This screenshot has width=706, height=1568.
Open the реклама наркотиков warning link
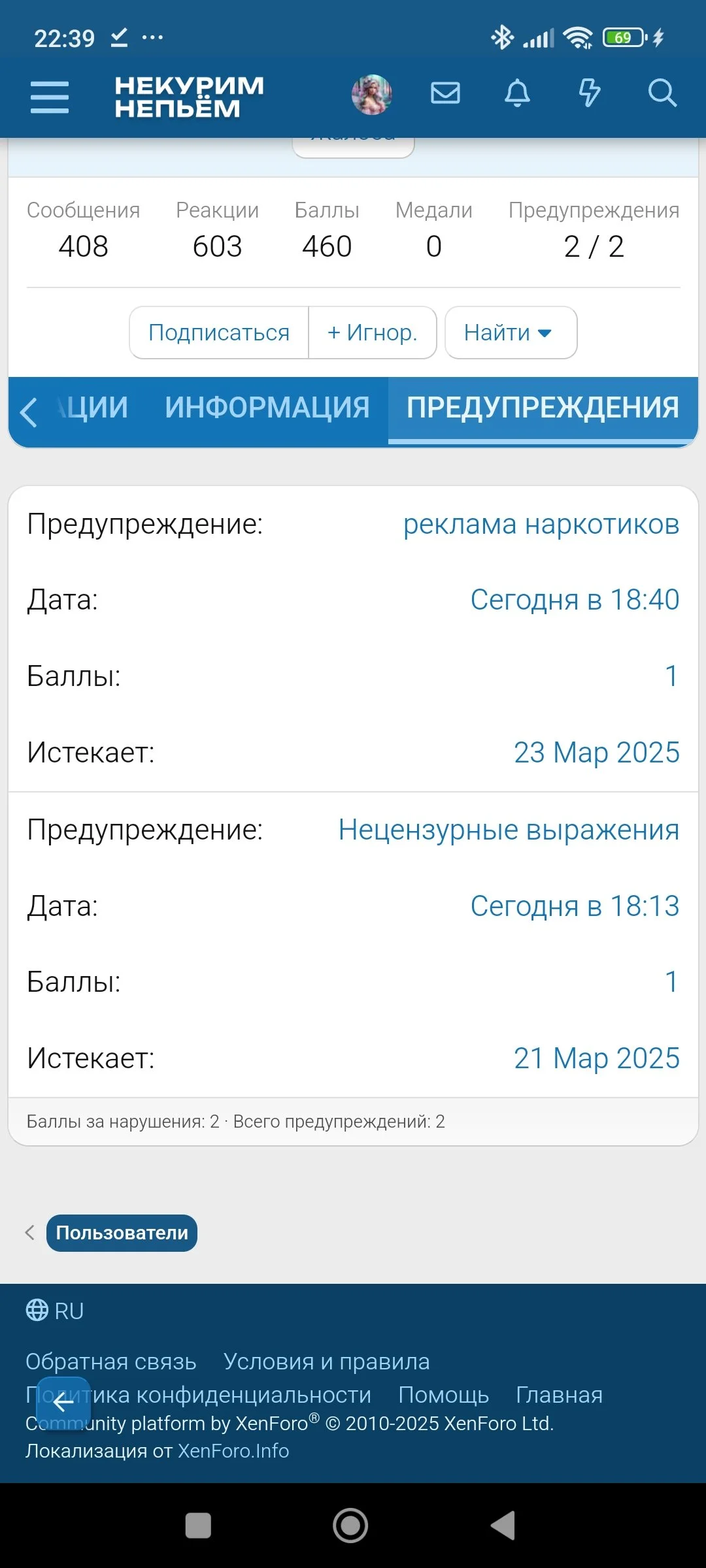click(540, 524)
